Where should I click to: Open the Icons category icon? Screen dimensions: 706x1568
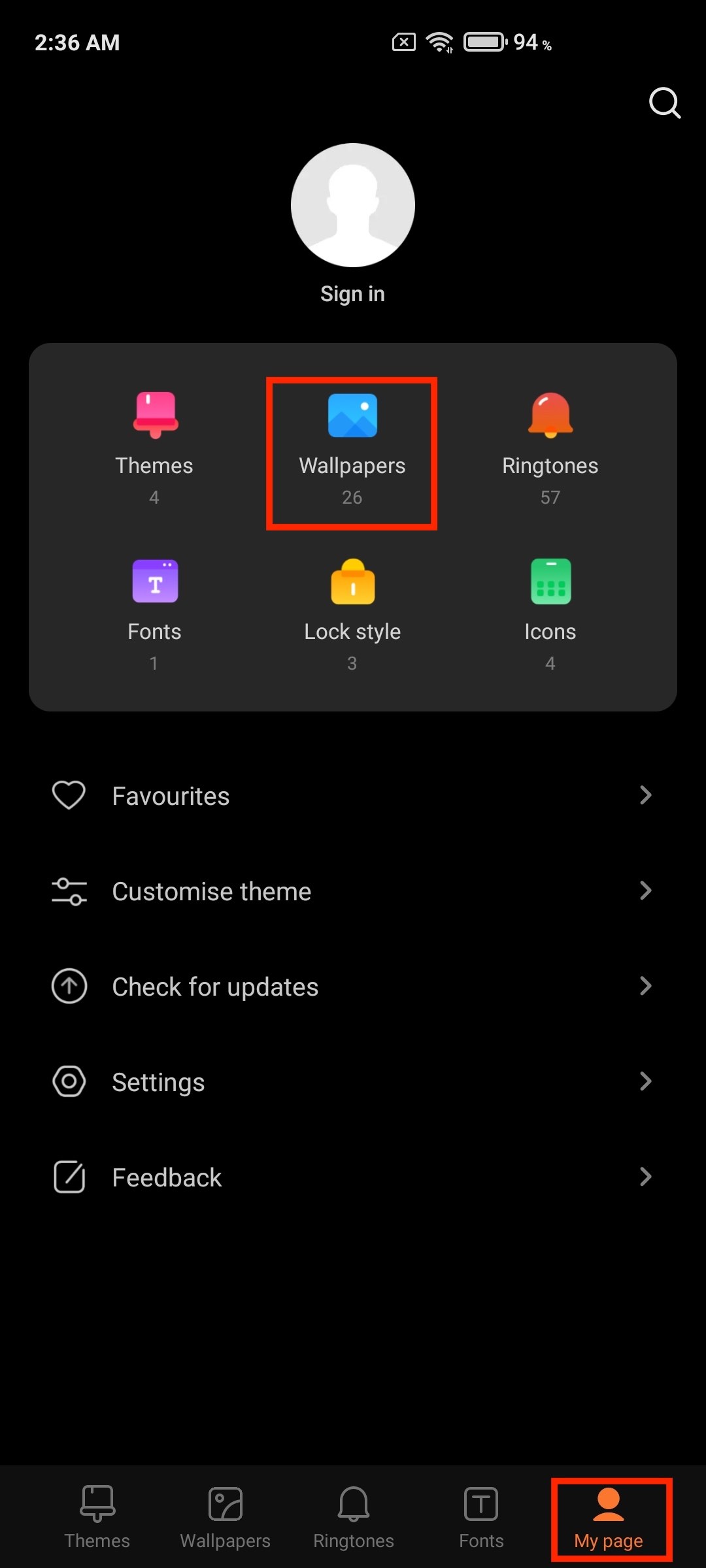[550, 581]
